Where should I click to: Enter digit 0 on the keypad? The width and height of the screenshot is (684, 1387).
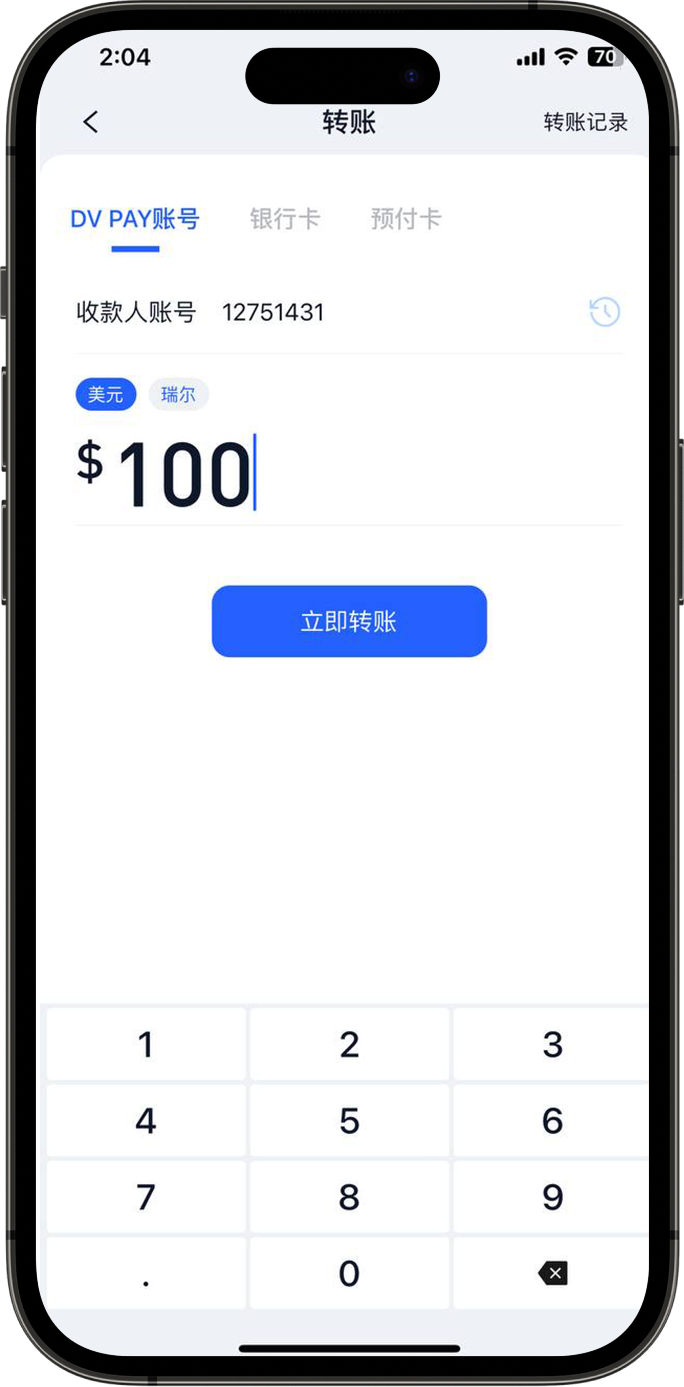349,1273
